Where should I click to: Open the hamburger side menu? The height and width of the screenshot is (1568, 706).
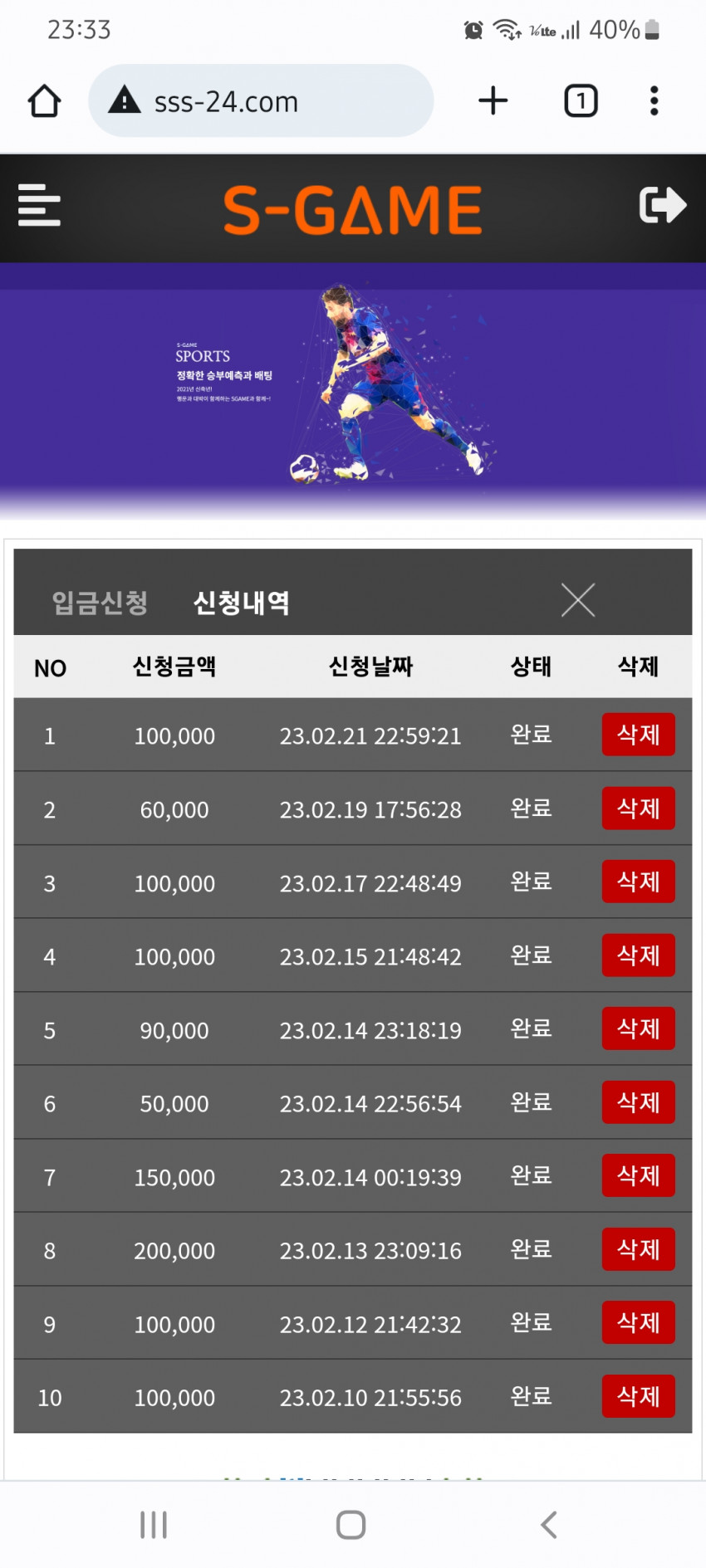[x=39, y=205]
